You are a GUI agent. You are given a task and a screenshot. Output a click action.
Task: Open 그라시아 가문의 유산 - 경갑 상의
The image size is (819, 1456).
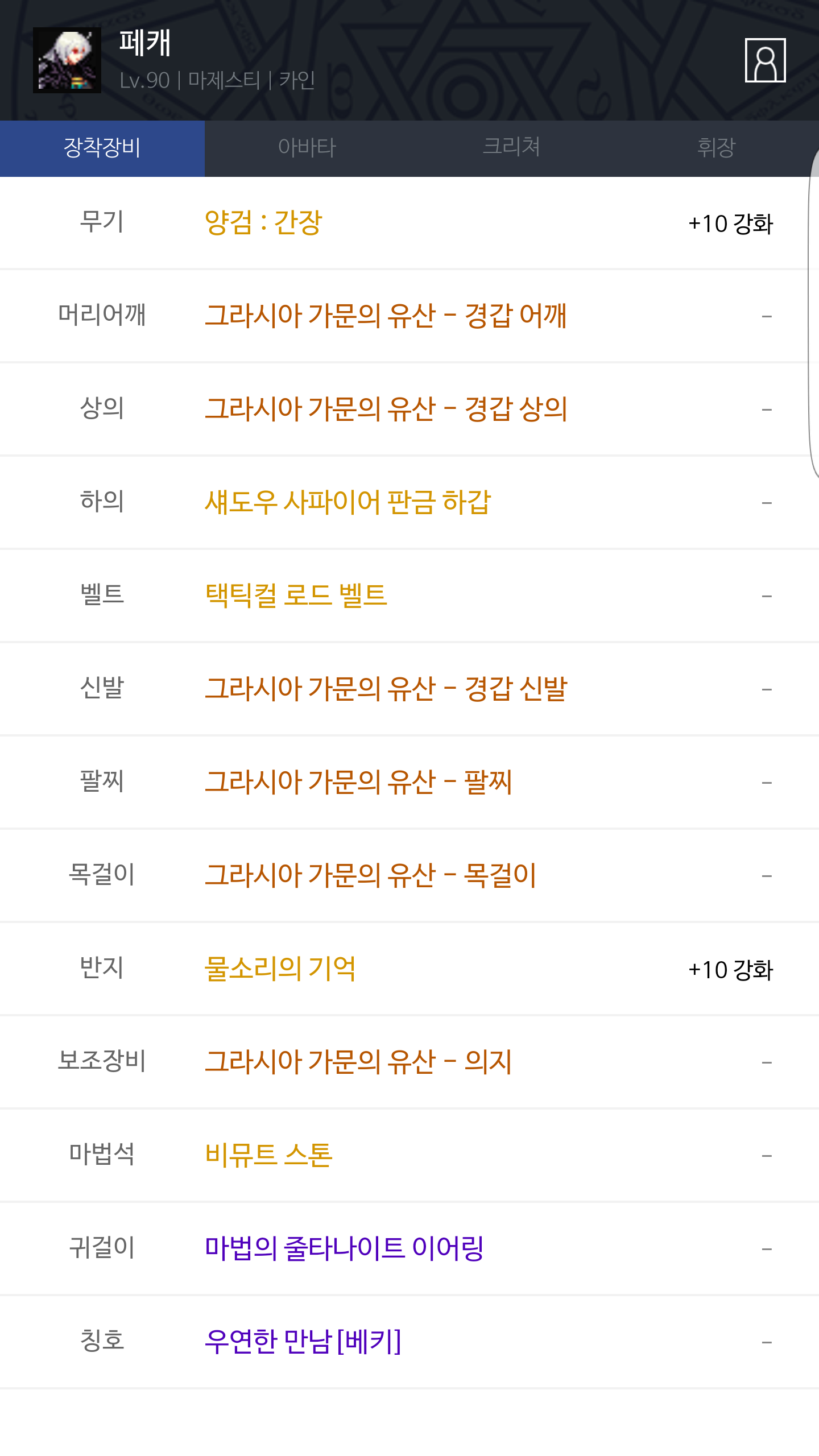point(386,409)
